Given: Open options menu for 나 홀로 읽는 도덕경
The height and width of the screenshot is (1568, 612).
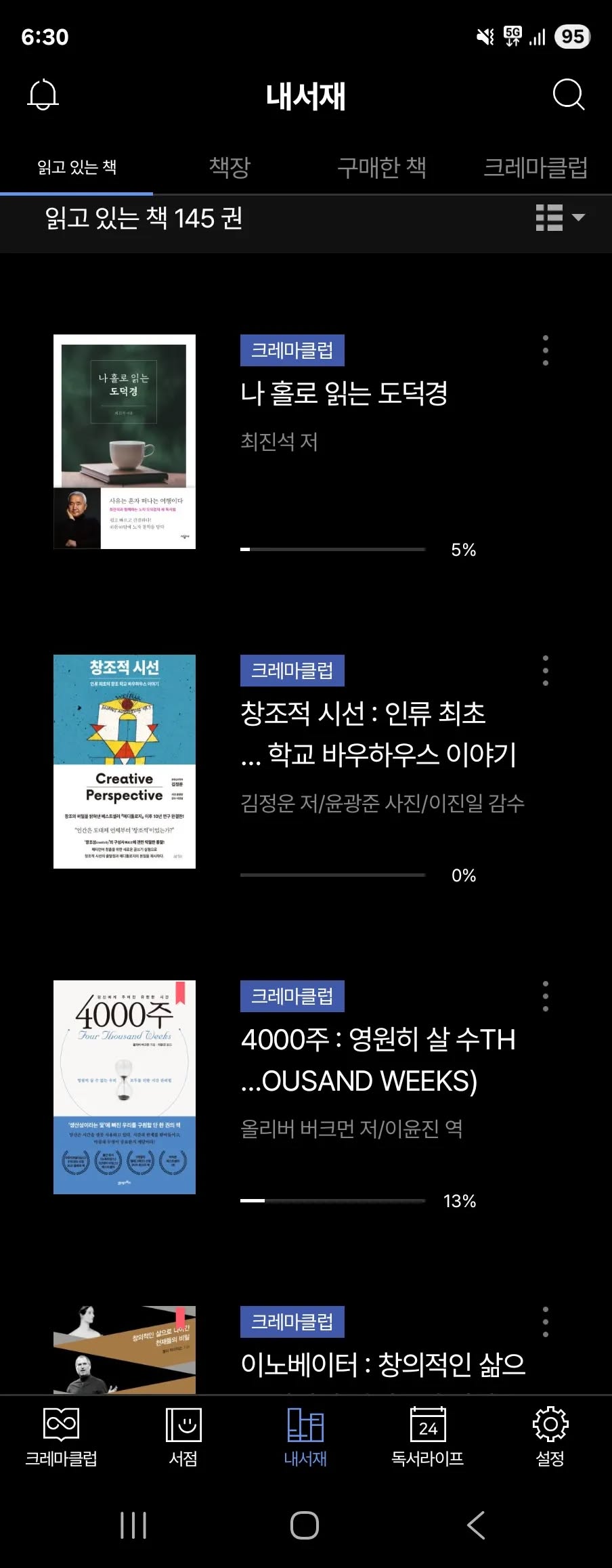Looking at the screenshot, I should point(546,351).
